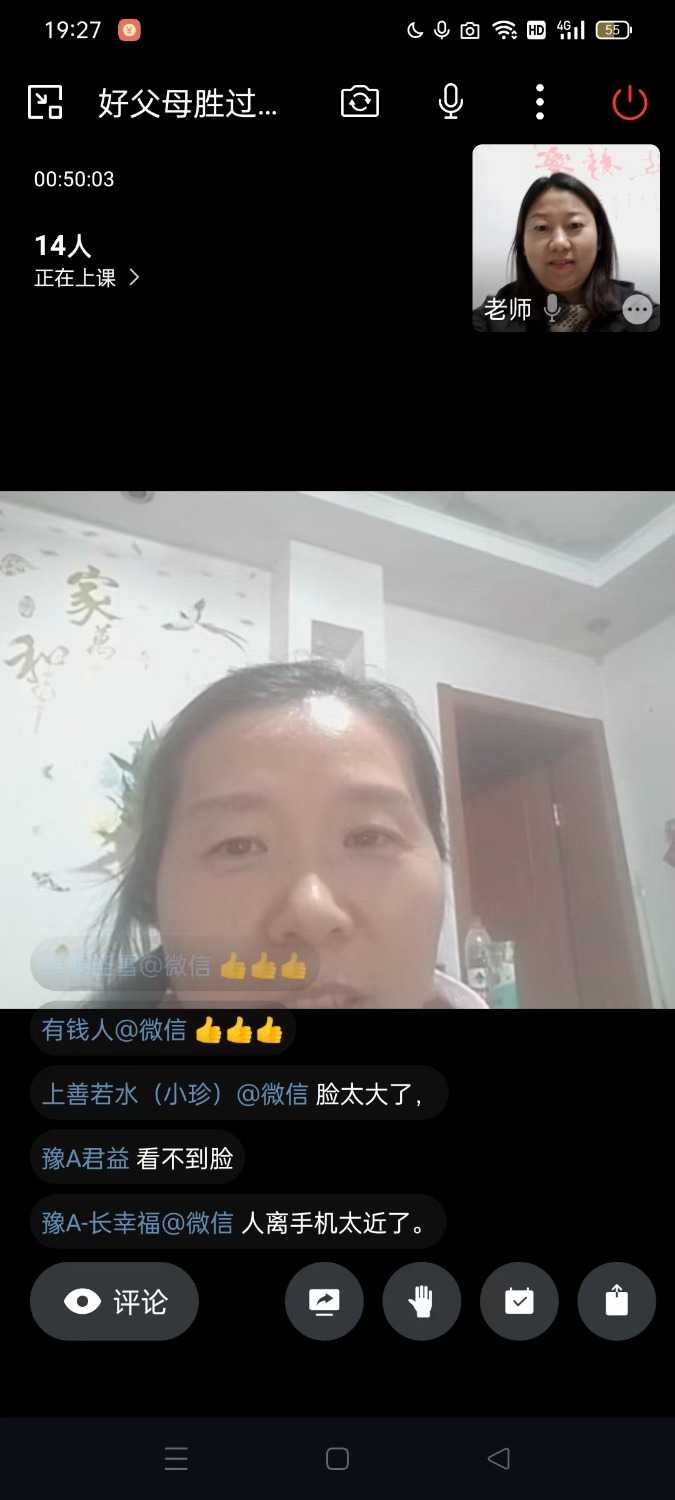
Task: Share the class with the upload icon
Action: pyautogui.click(x=617, y=1301)
